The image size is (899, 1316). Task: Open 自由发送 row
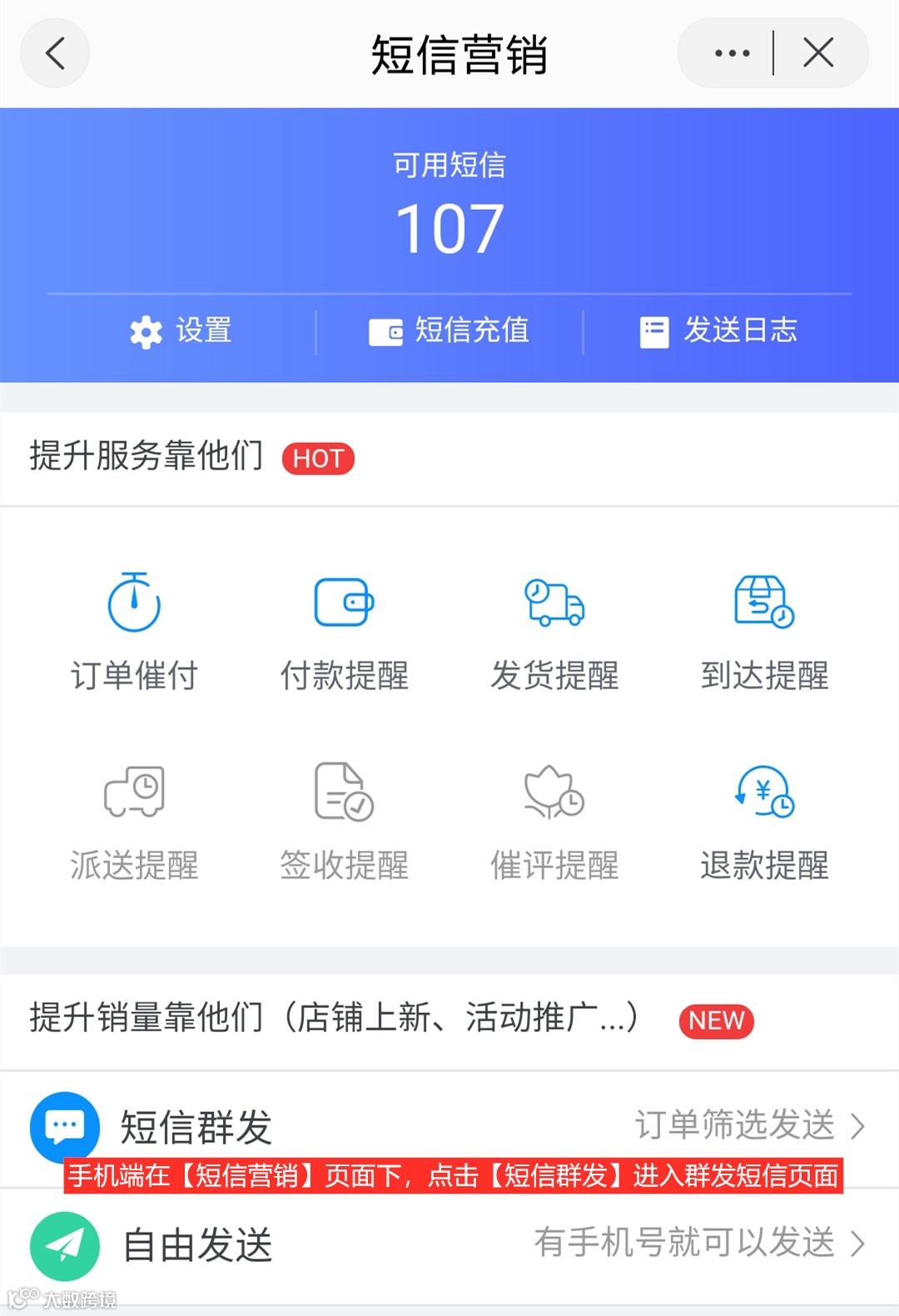(x=449, y=1245)
